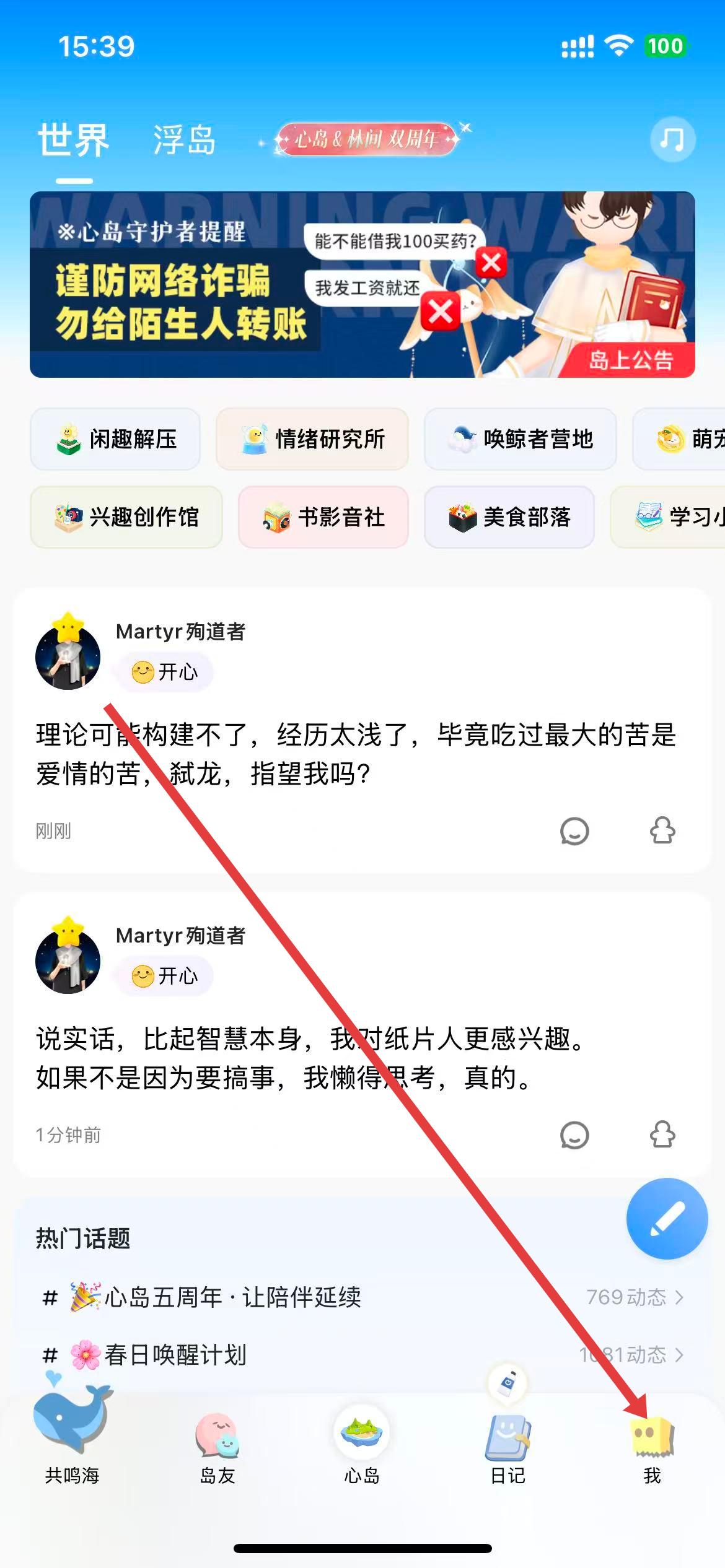Select the 书影音社 chip
Viewport: 725px width, 1568px height.
pos(323,517)
